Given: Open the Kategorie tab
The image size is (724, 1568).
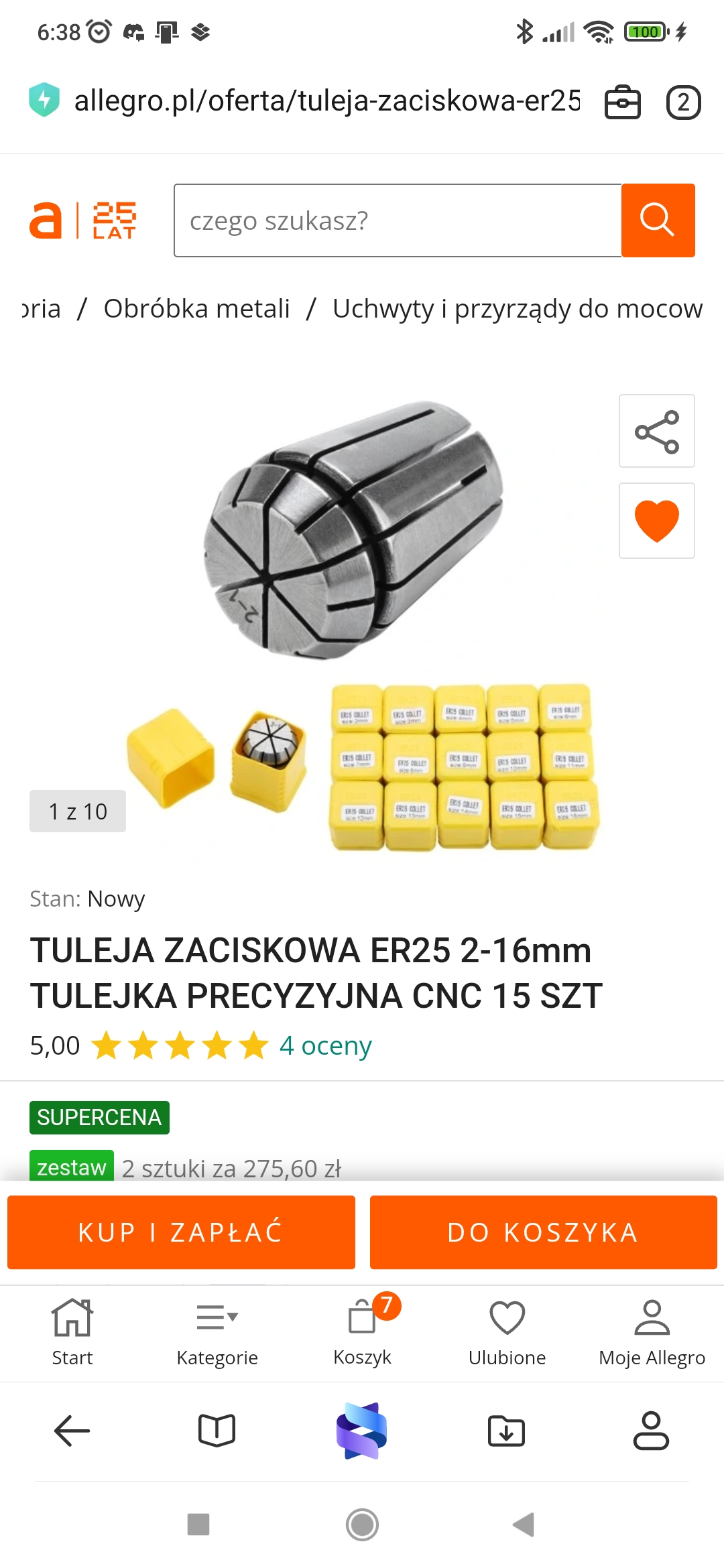Looking at the screenshot, I should point(217,1333).
